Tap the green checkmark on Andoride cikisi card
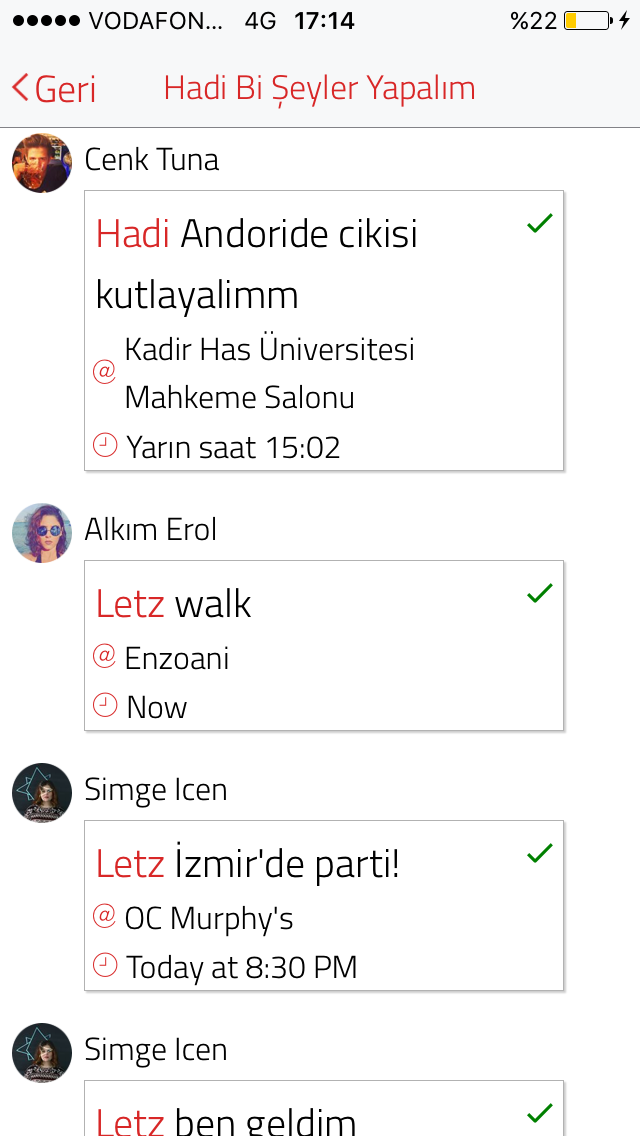 pyautogui.click(x=540, y=224)
